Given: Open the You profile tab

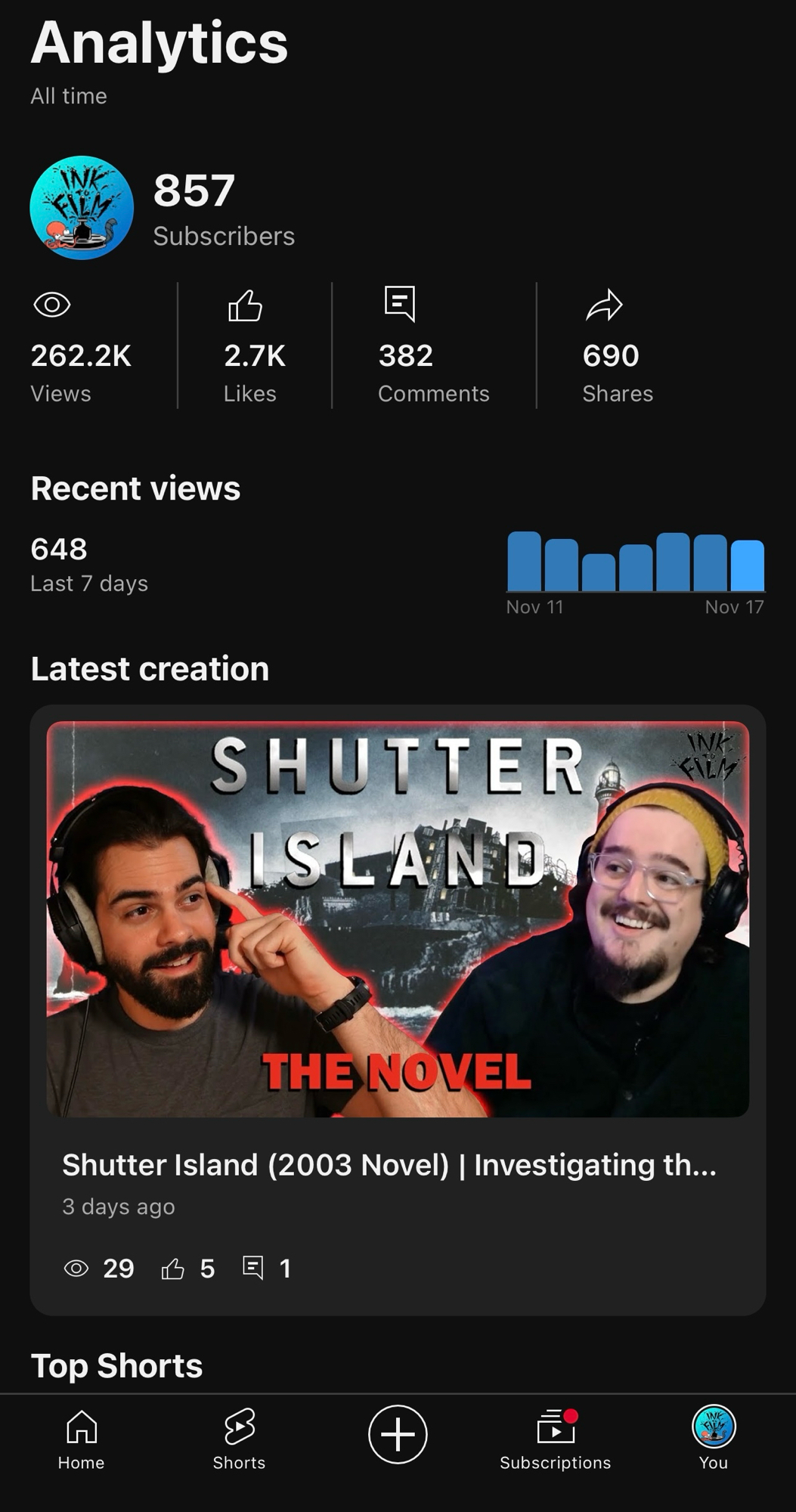Looking at the screenshot, I should [x=713, y=1440].
